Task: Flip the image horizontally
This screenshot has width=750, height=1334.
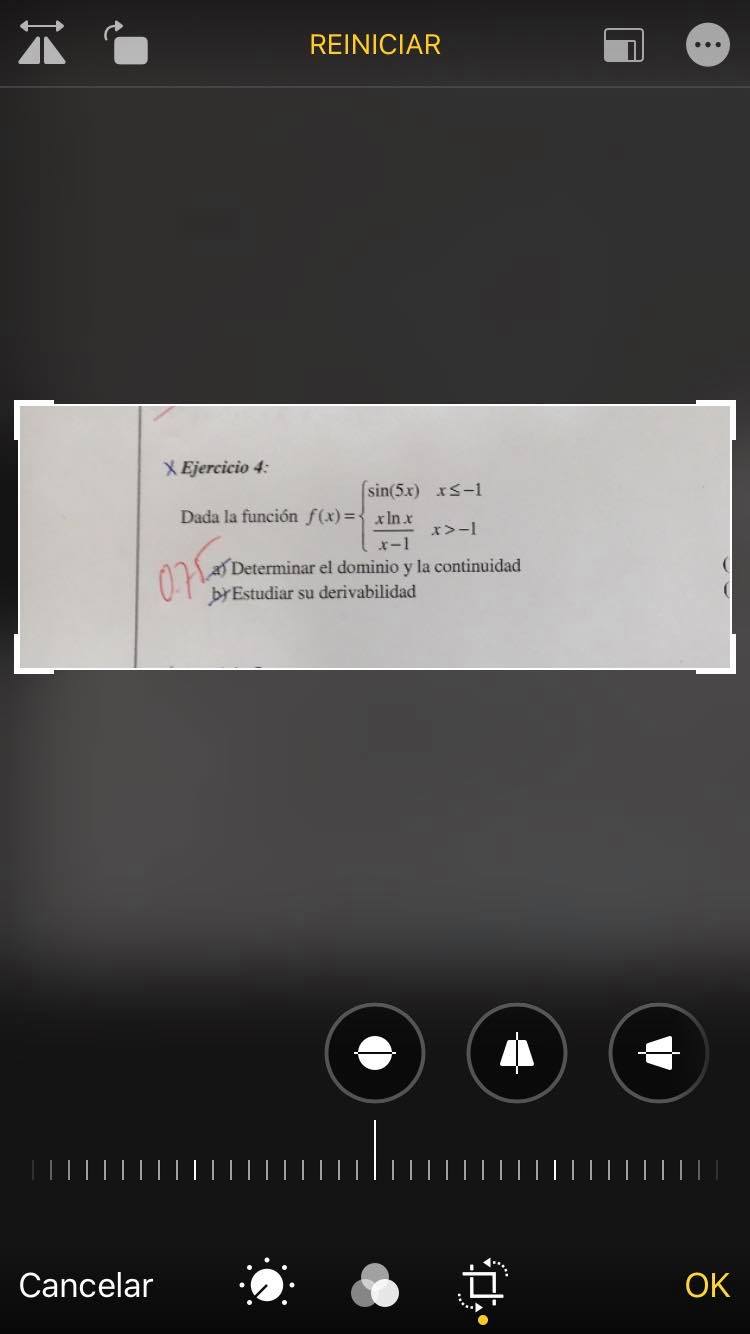Action: (42, 44)
